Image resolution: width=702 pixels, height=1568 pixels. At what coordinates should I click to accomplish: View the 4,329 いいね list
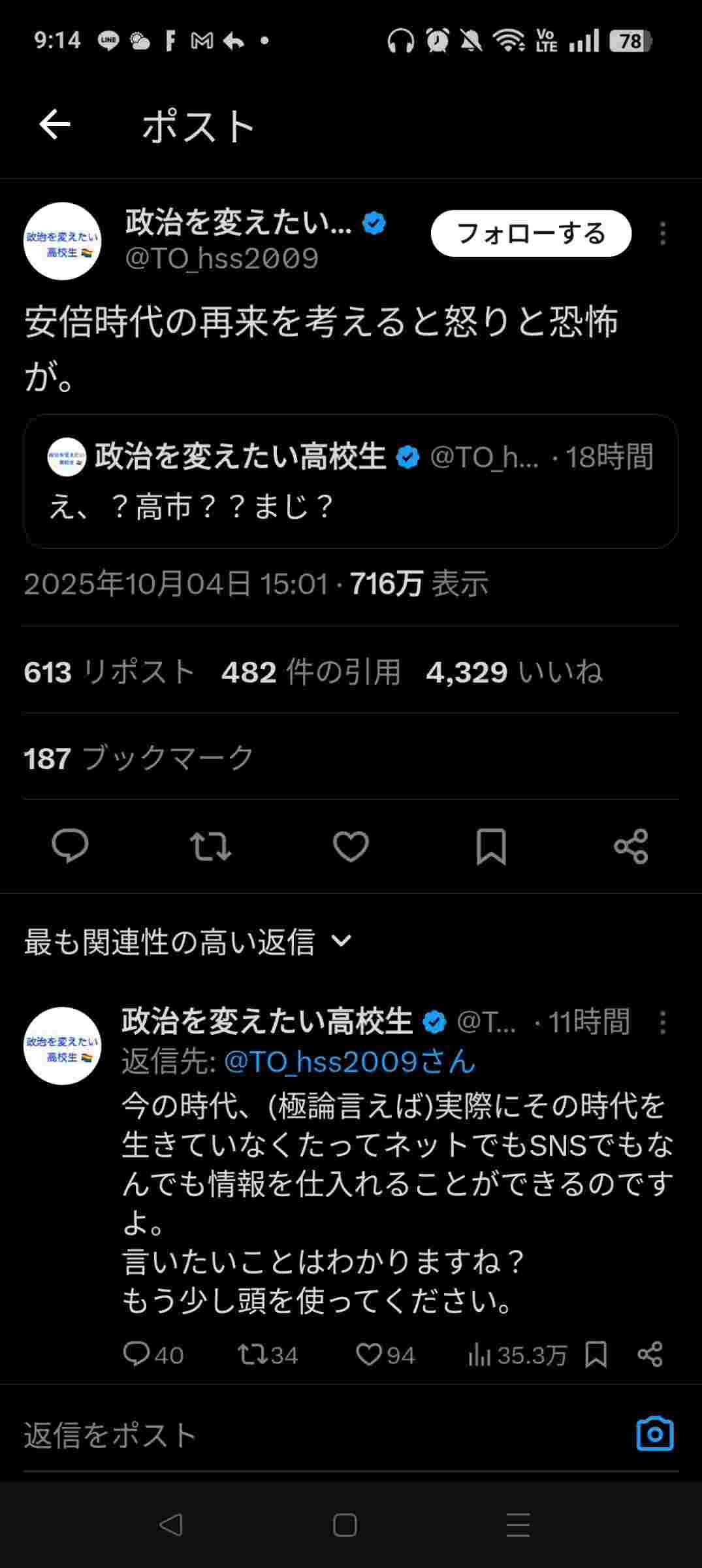click(x=513, y=672)
